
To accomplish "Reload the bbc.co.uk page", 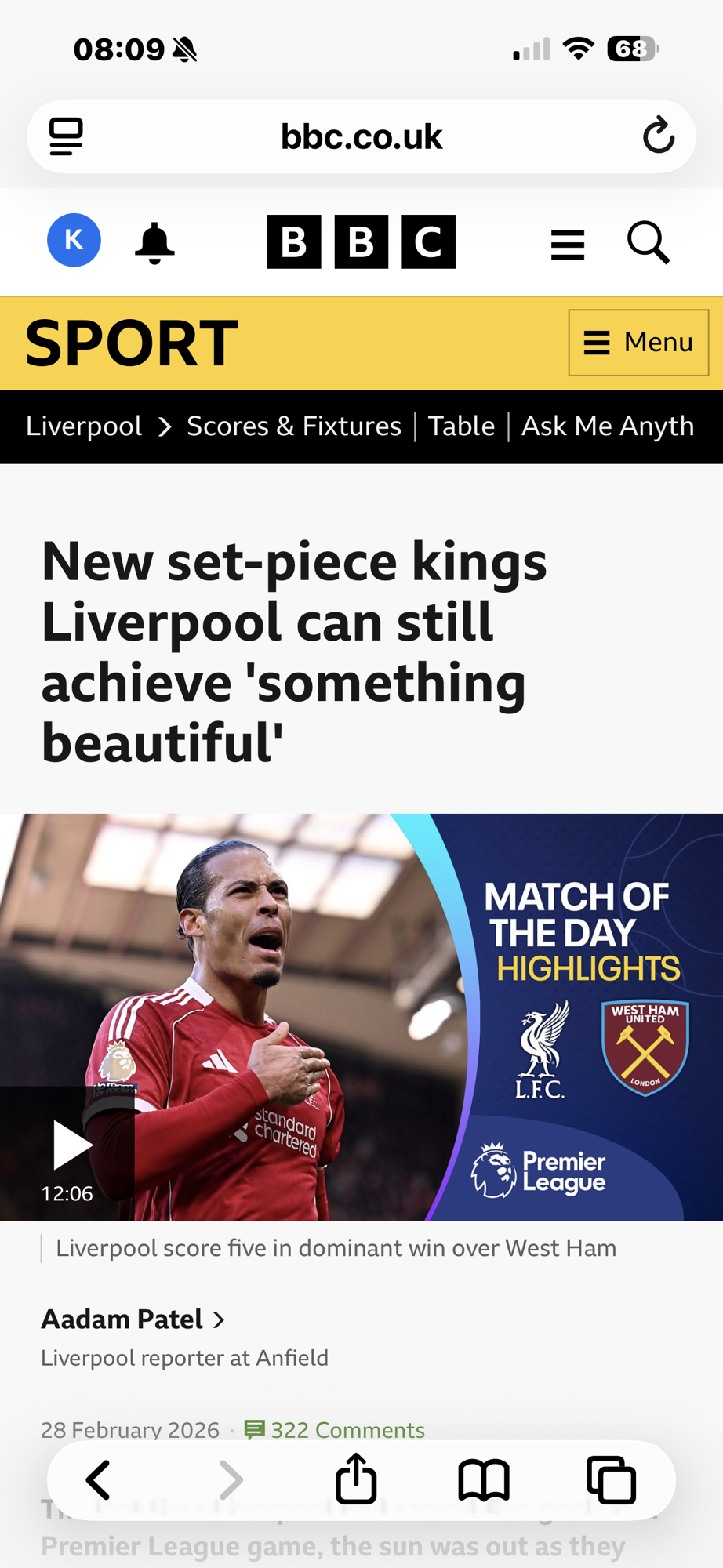I will pos(658,136).
